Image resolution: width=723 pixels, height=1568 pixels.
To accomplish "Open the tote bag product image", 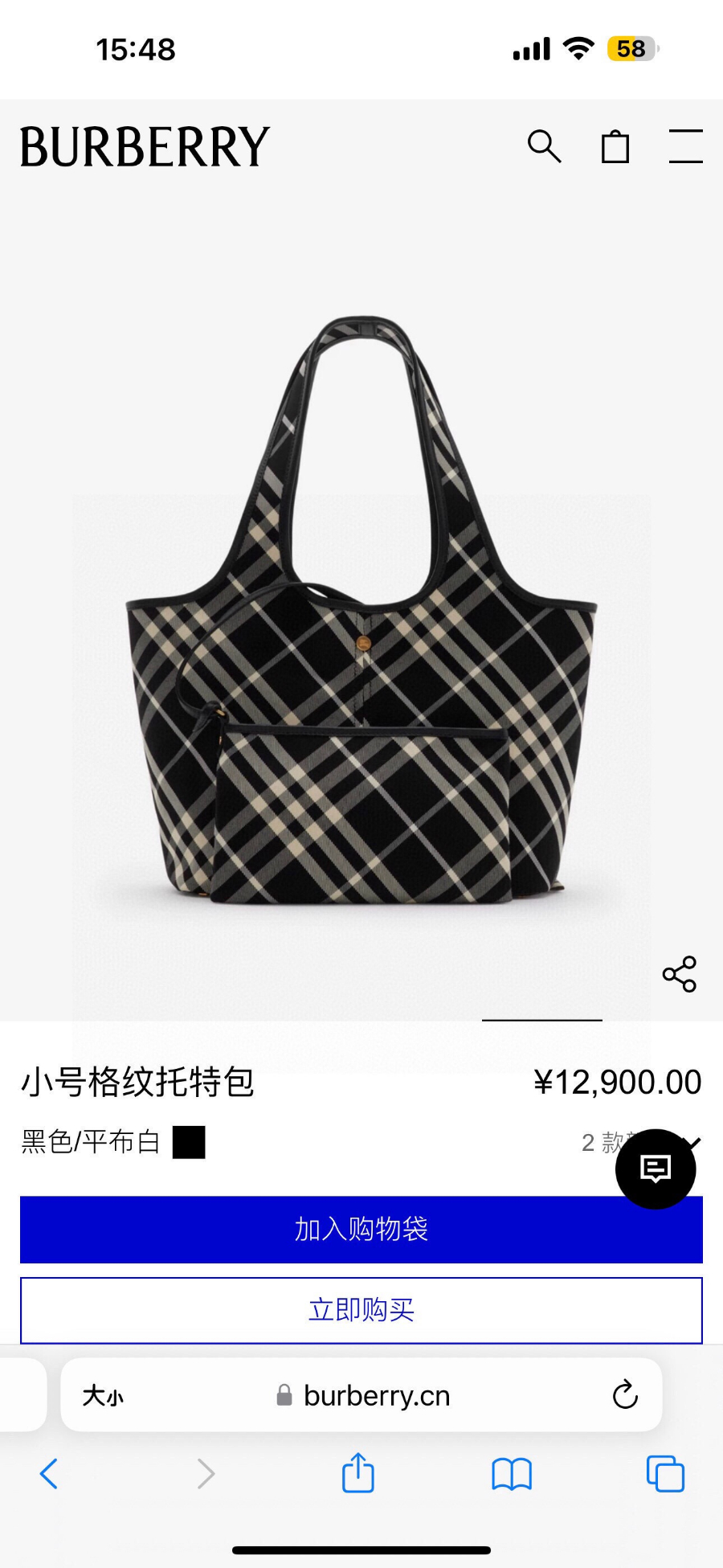I will [361, 611].
